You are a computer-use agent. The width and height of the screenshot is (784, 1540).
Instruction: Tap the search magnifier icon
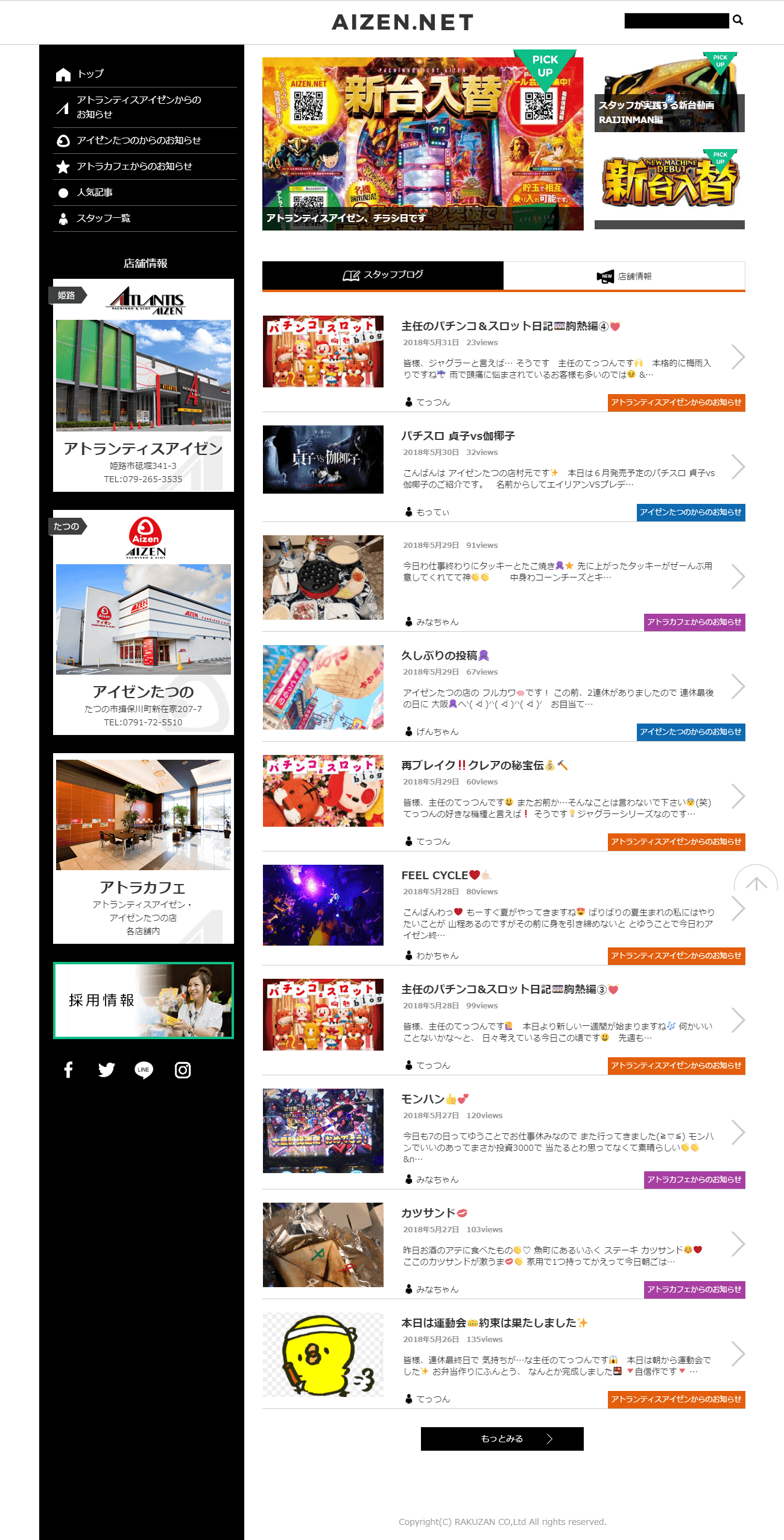coord(738,21)
